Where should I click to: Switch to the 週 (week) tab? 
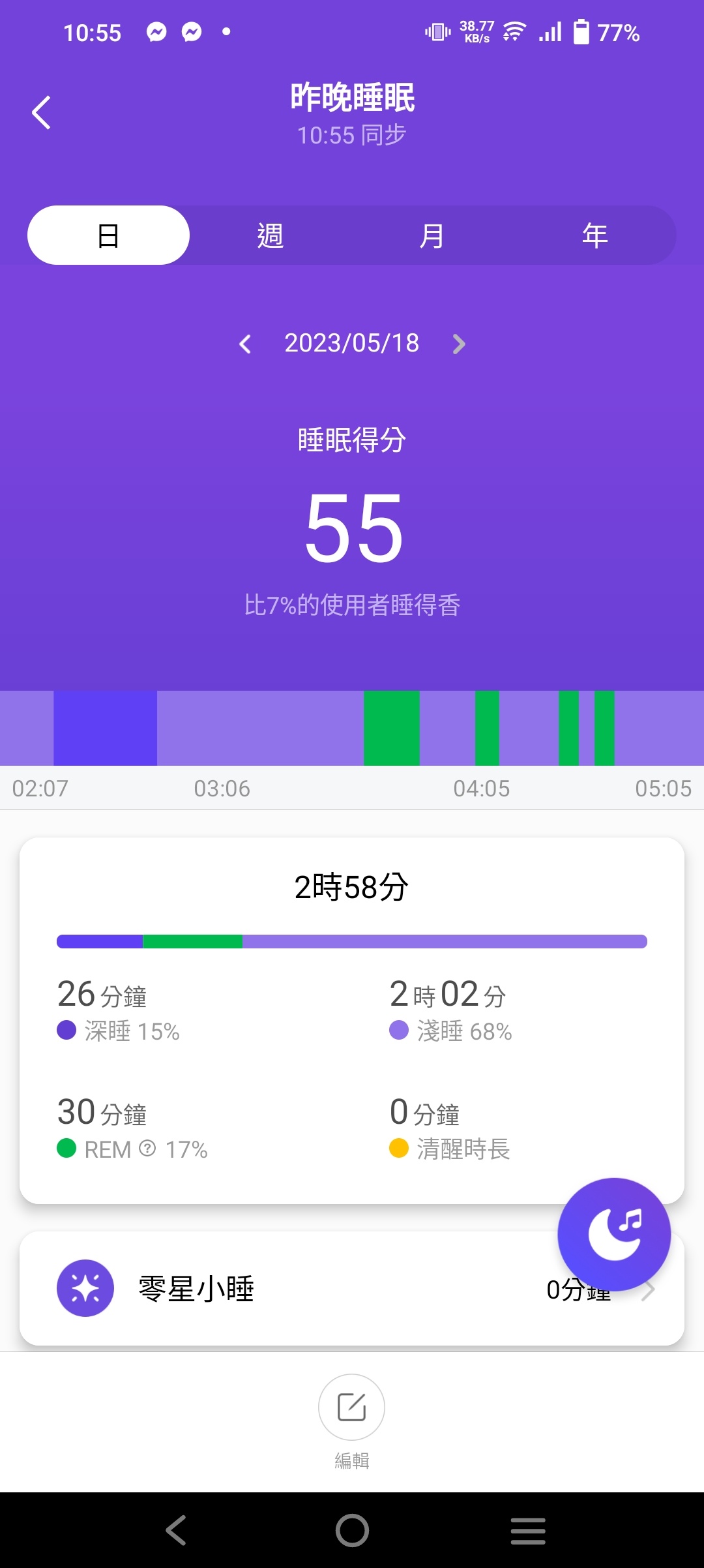coord(271,235)
